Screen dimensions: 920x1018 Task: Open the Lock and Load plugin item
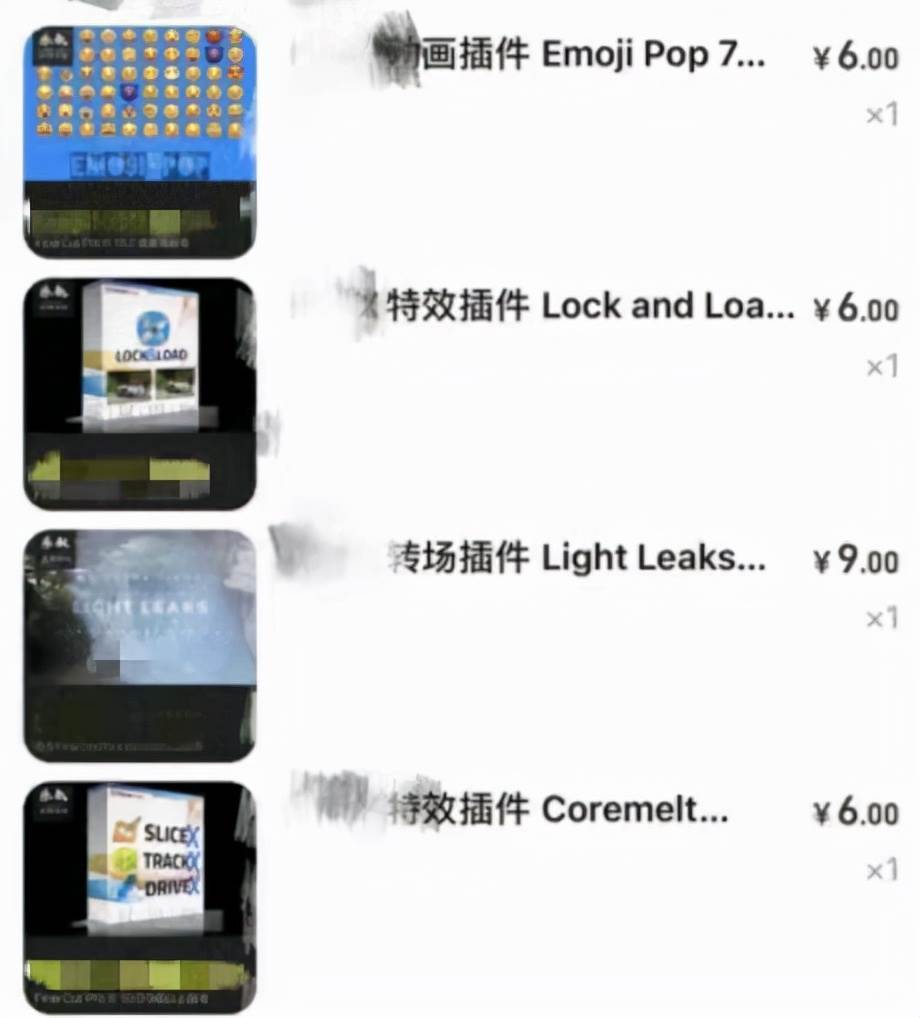[x=590, y=307]
